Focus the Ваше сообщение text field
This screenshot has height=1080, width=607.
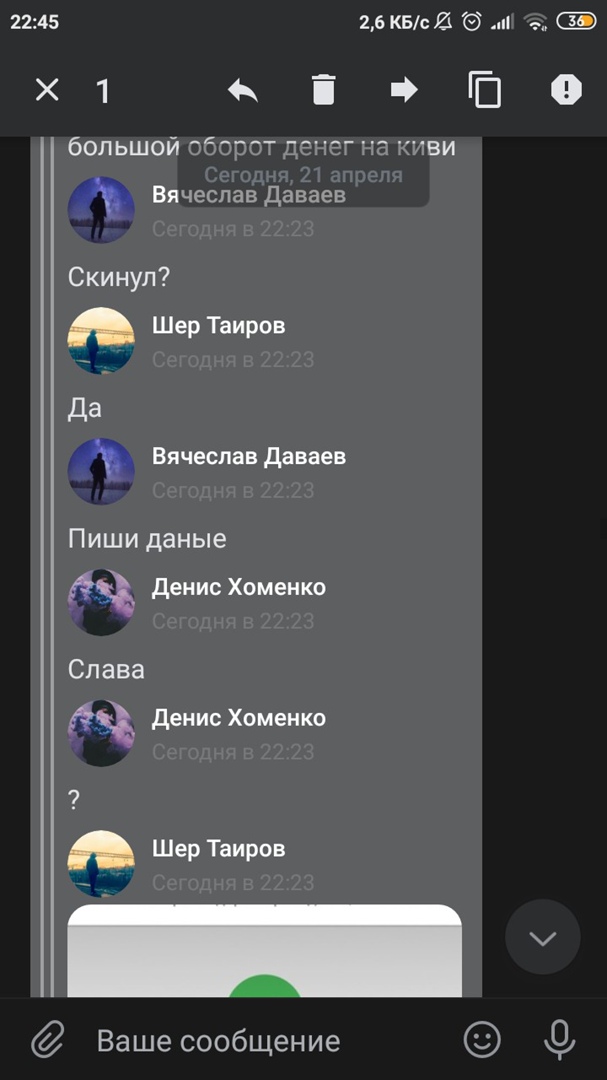[x=260, y=1041]
